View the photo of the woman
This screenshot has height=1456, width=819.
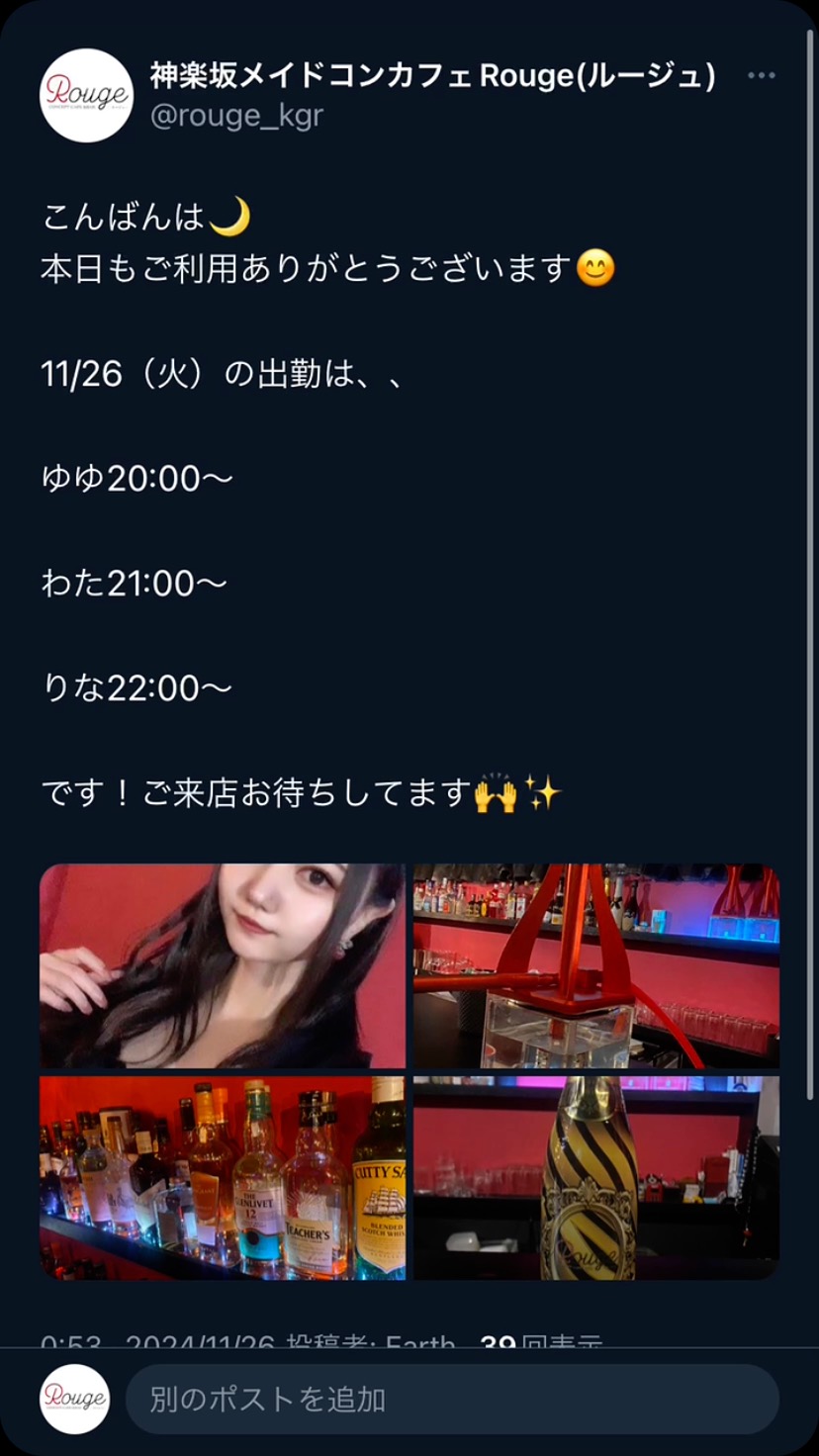(223, 965)
